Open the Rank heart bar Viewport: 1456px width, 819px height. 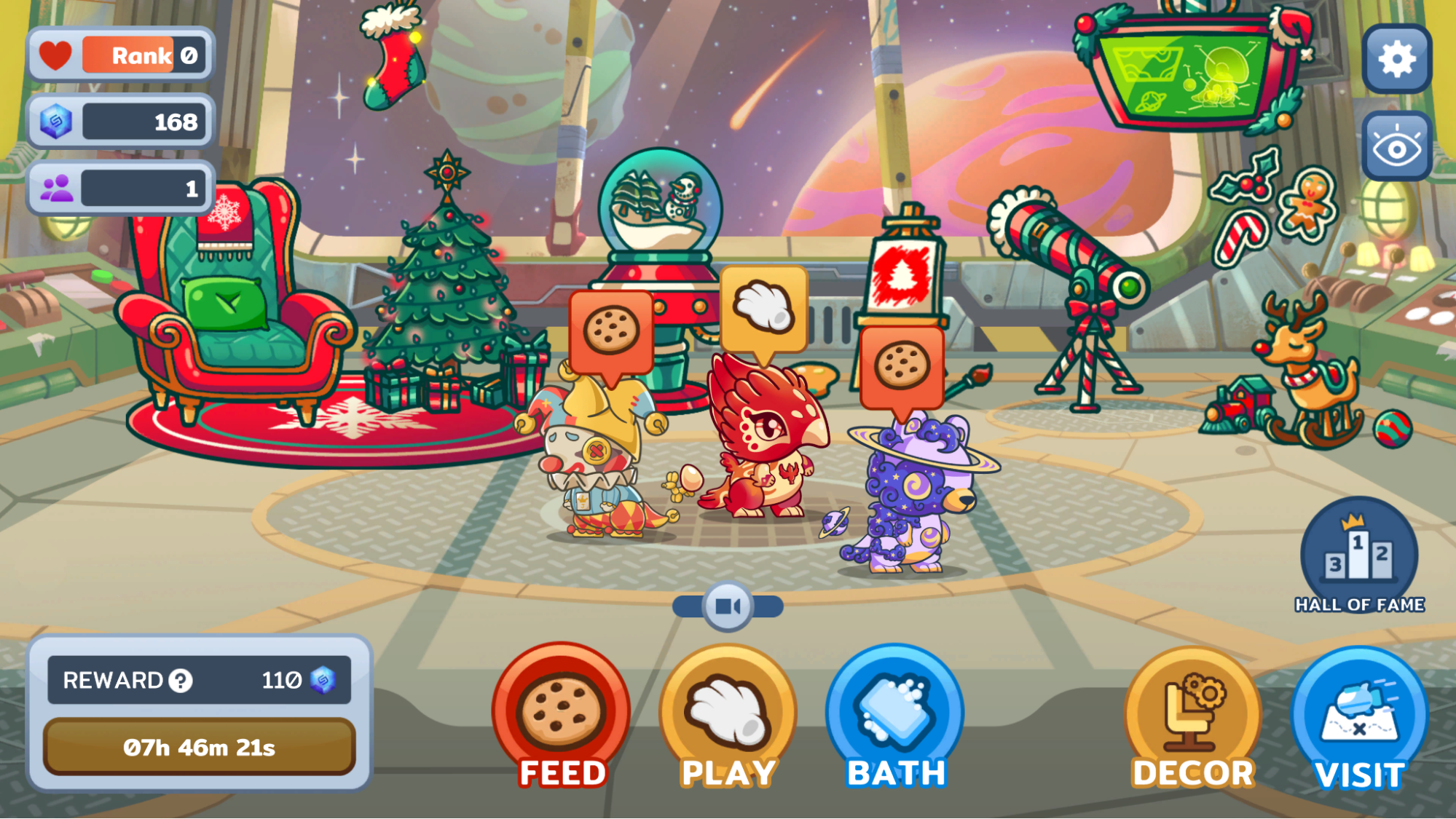pos(121,55)
